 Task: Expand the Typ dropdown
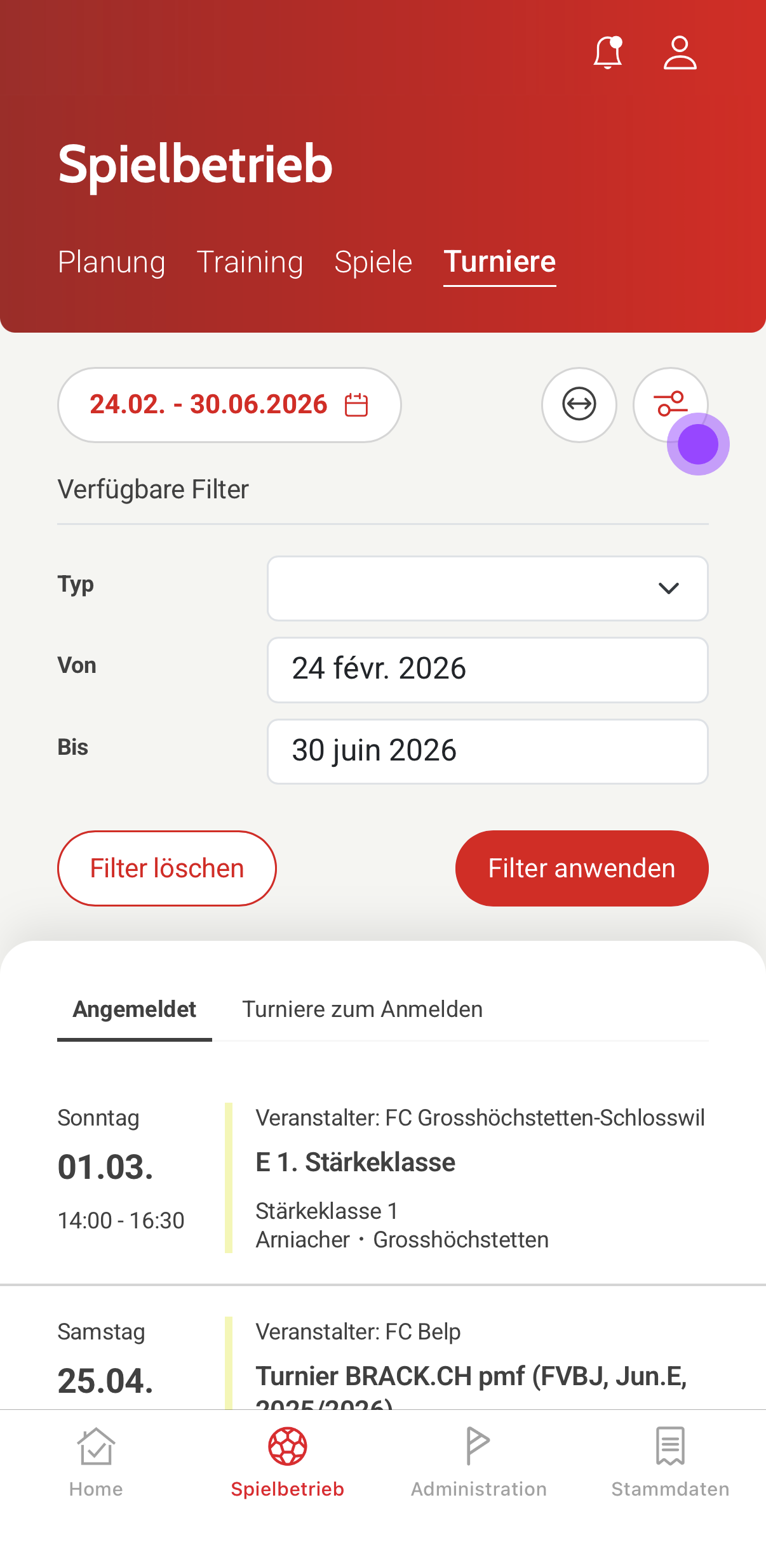tap(487, 588)
